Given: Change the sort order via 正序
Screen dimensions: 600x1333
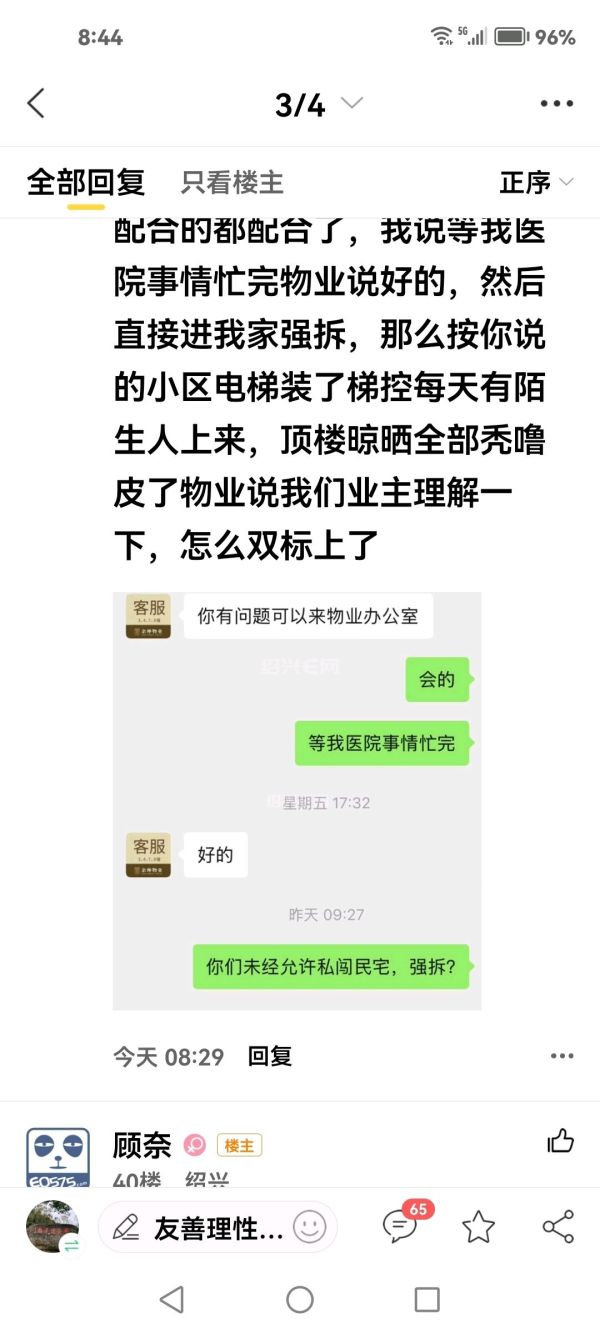Looking at the screenshot, I should 536,182.
